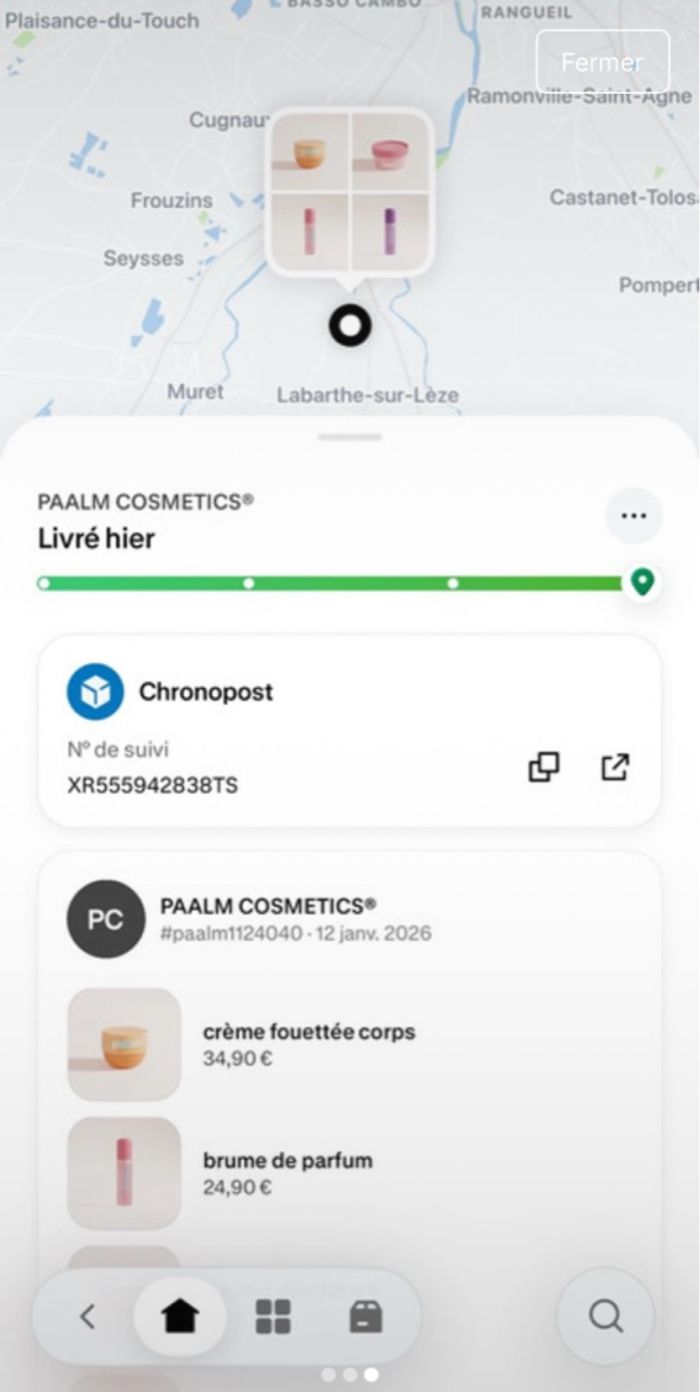
Task: Open the orders package tab
Action: (x=365, y=1317)
